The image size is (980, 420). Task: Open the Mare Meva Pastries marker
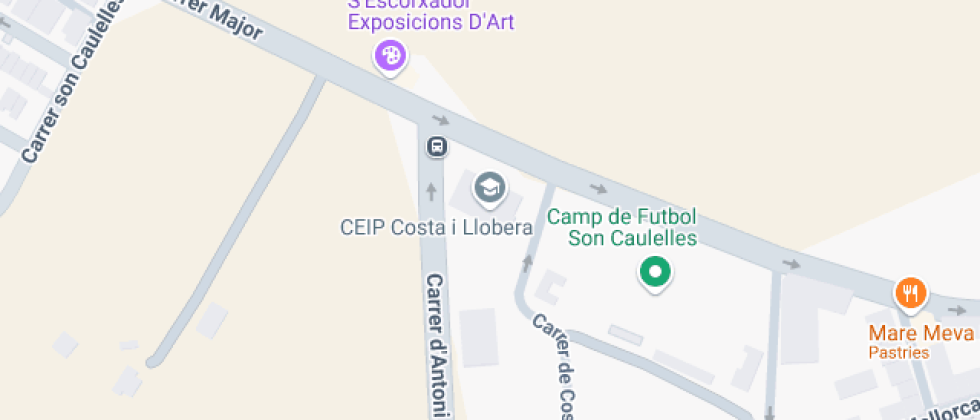pos(910,294)
